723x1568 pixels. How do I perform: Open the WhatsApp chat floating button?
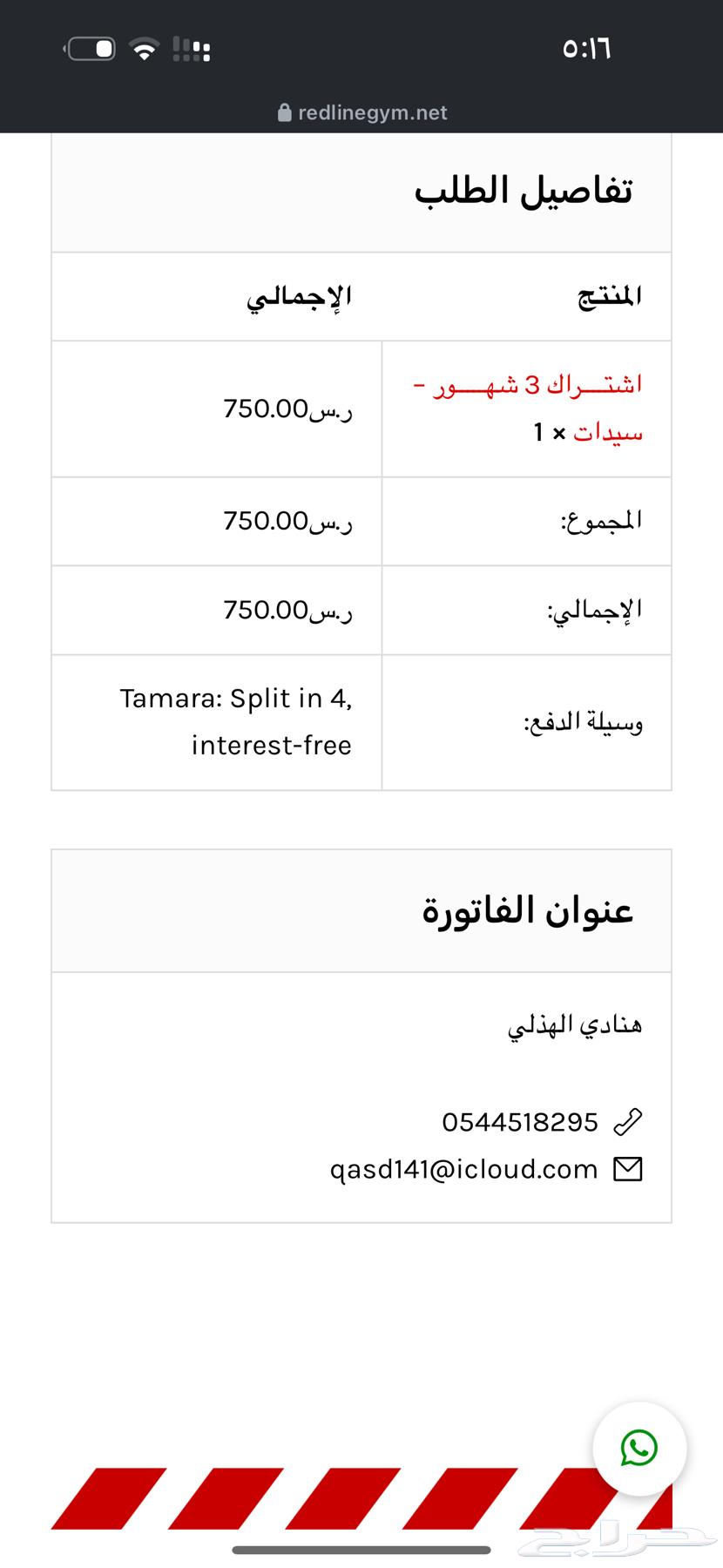pyautogui.click(x=639, y=1449)
